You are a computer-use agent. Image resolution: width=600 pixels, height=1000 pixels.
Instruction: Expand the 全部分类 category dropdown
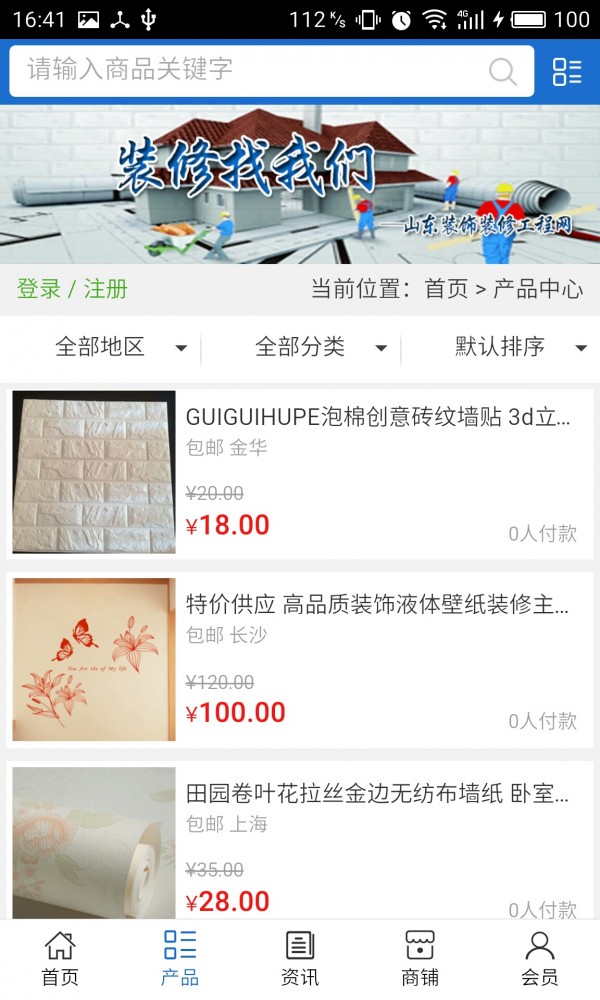[x=320, y=347]
